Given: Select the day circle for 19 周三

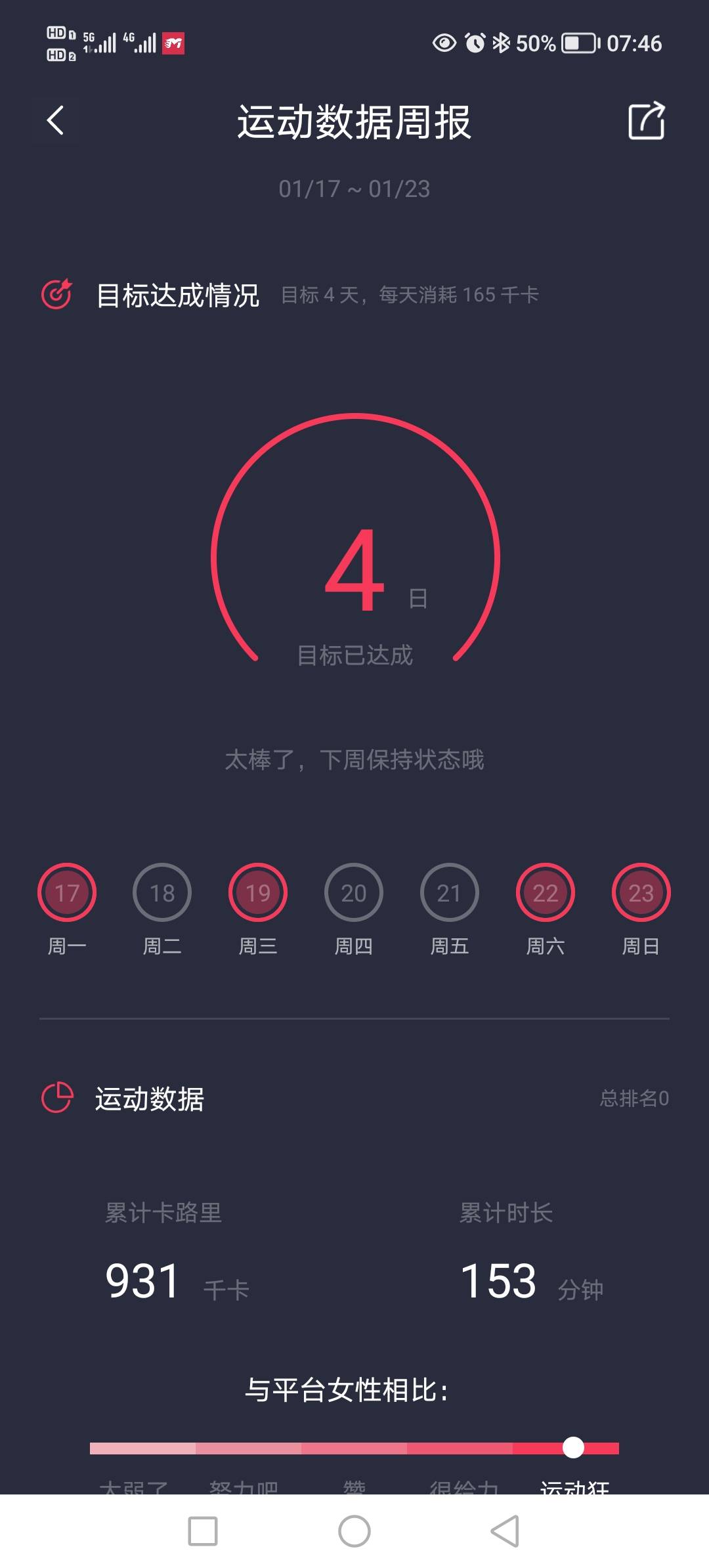Looking at the screenshot, I should tap(257, 892).
